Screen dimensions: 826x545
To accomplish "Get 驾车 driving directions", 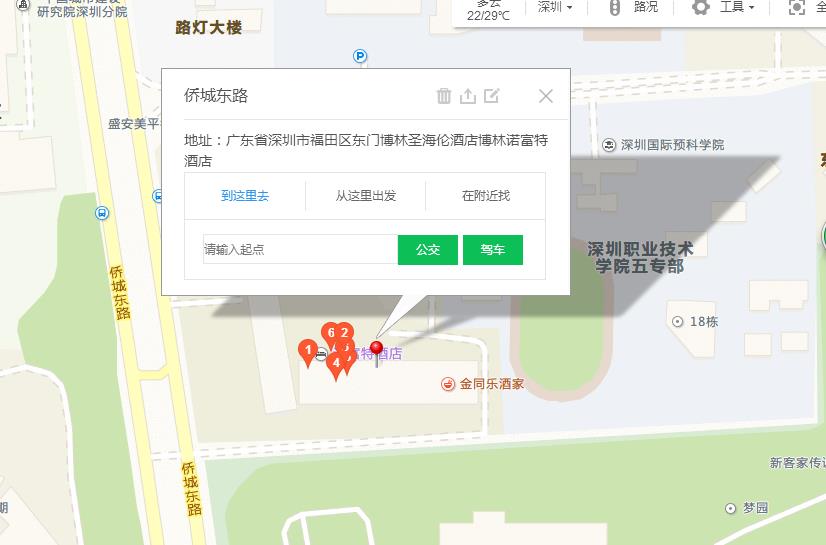I will click(492, 249).
